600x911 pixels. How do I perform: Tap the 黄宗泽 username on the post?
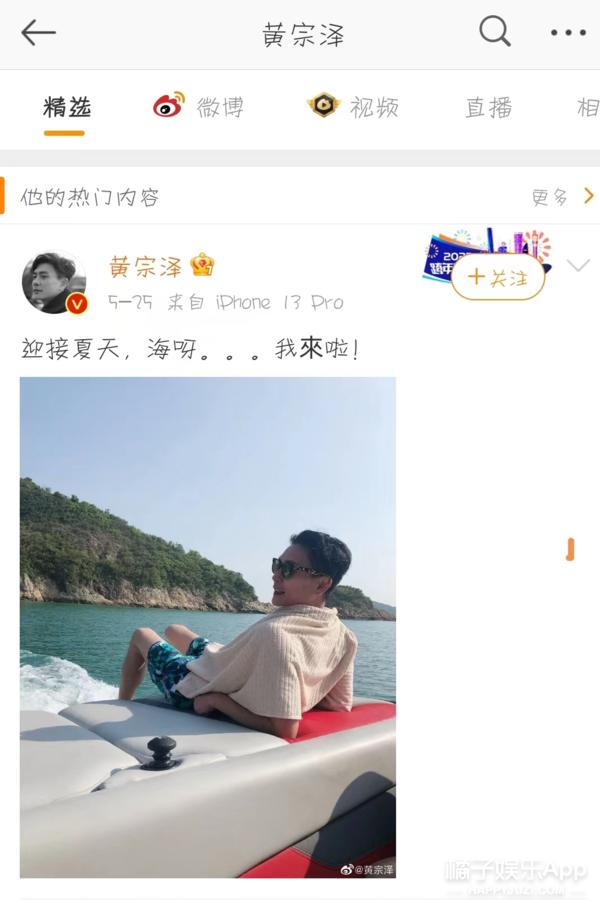click(145, 267)
